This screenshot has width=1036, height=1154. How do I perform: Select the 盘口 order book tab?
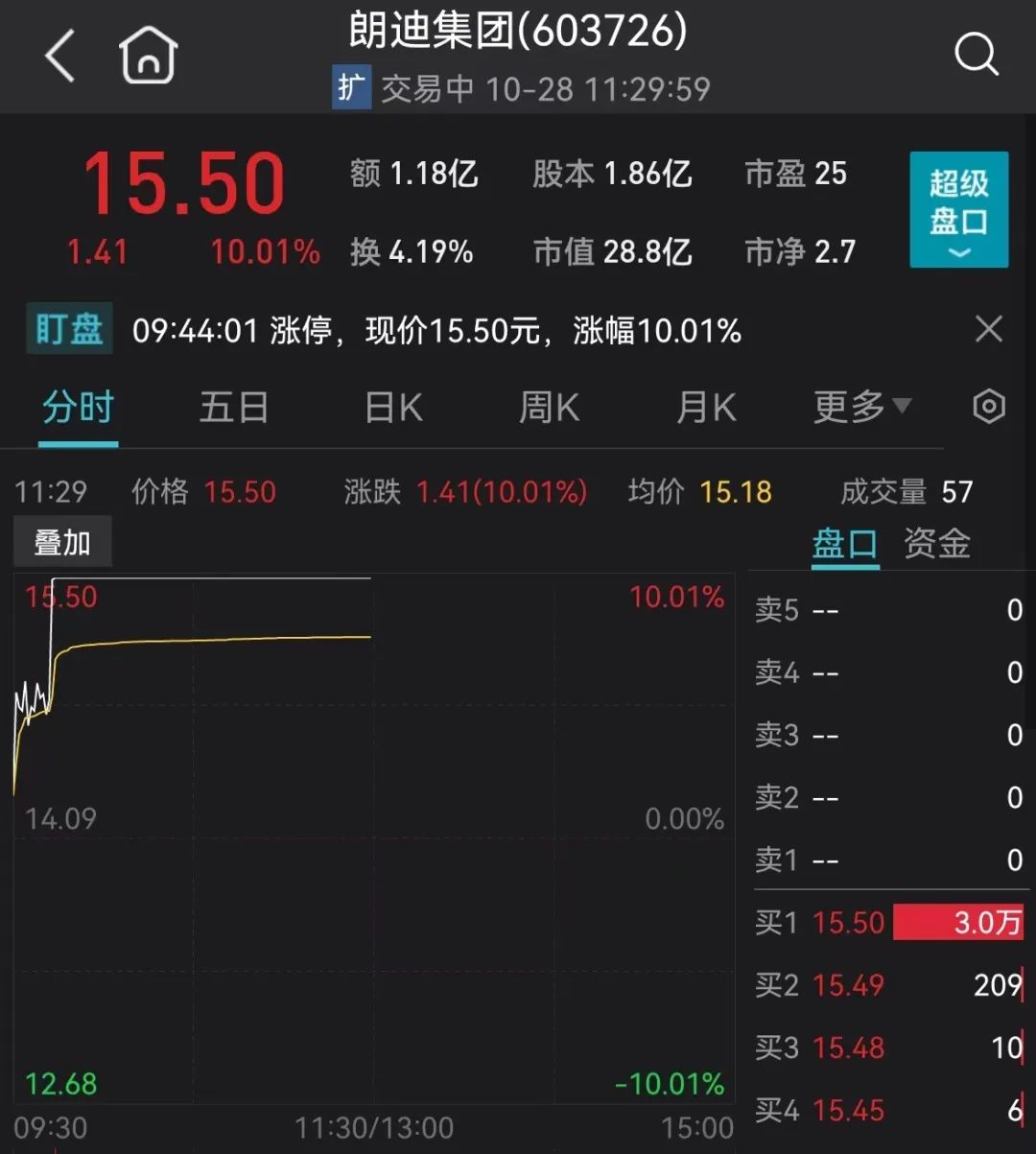coord(845,544)
